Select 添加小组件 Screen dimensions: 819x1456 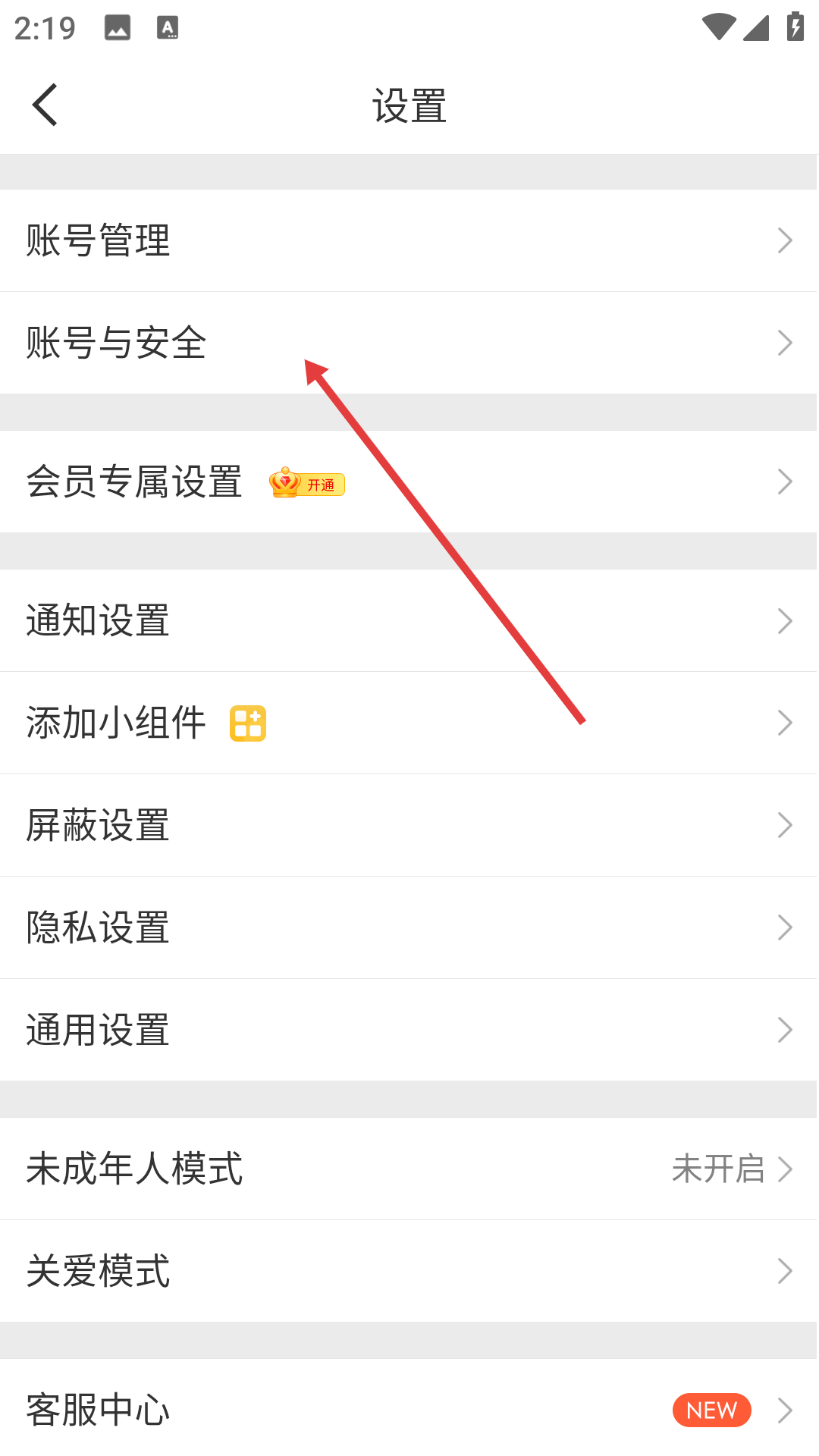click(409, 723)
